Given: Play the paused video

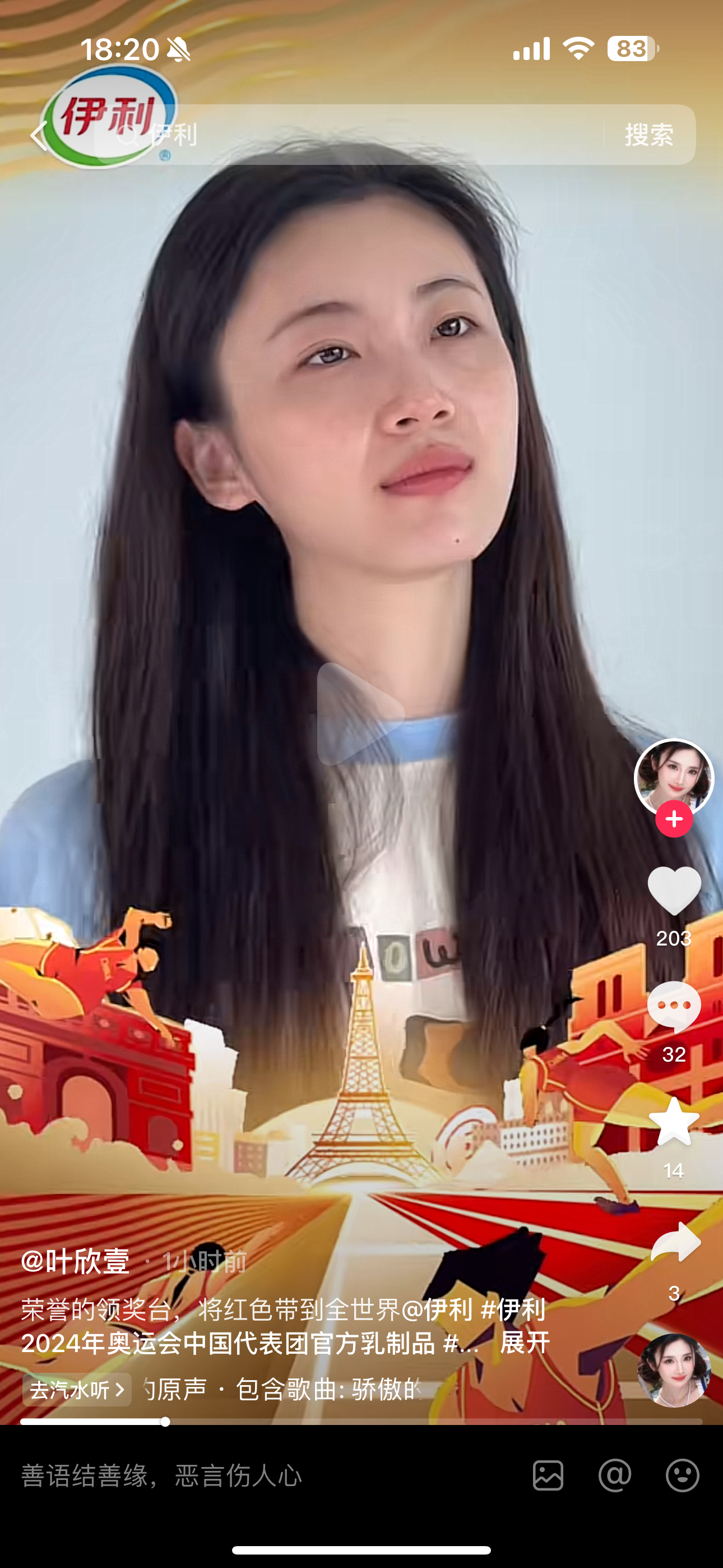Looking at the screenshot, I should [360, 713].
